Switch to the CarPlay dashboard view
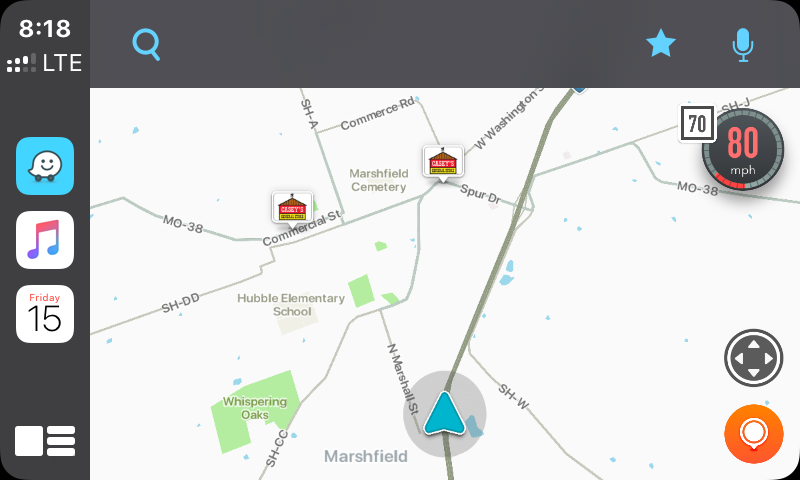This screenshot has width=800, height=480. [45, 440]
